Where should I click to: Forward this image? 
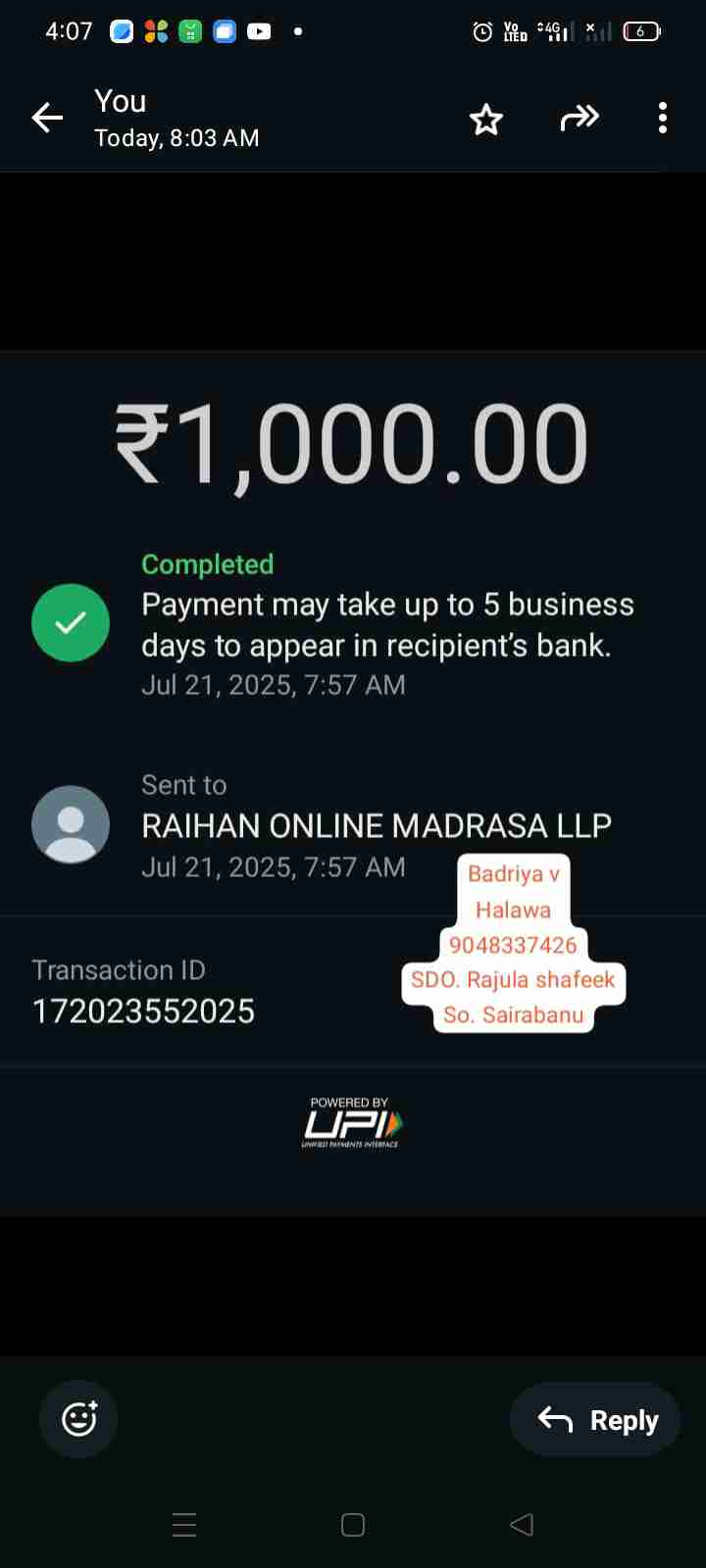579,119
